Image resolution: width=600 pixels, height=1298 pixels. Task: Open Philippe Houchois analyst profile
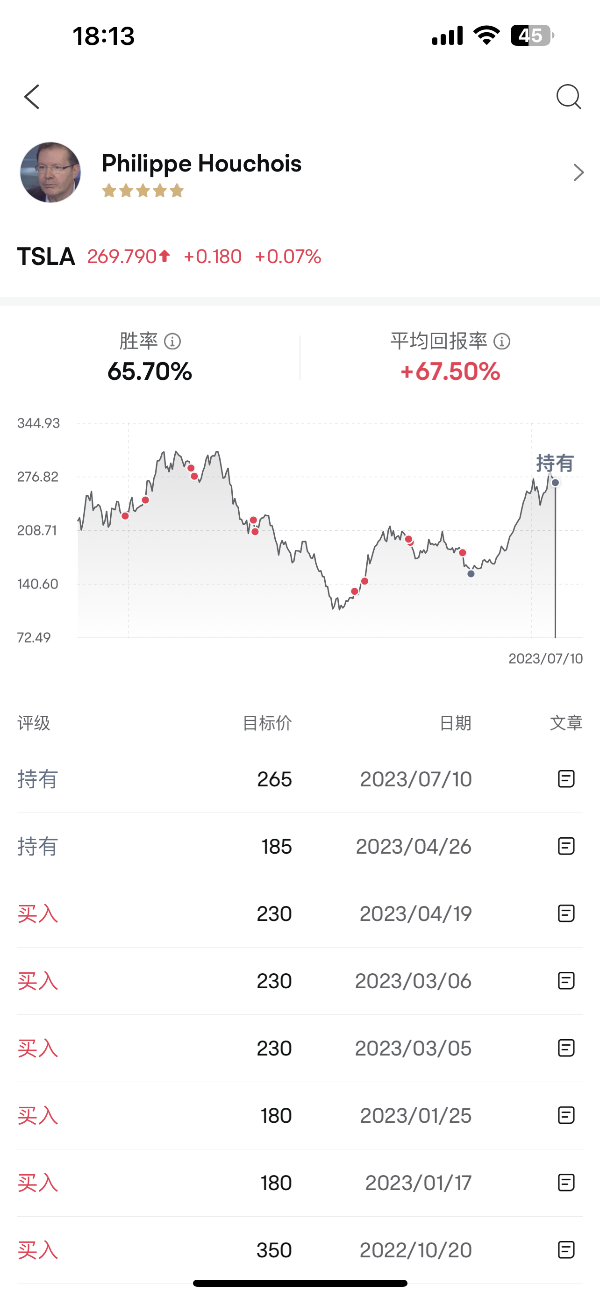[x=300, y=172]
